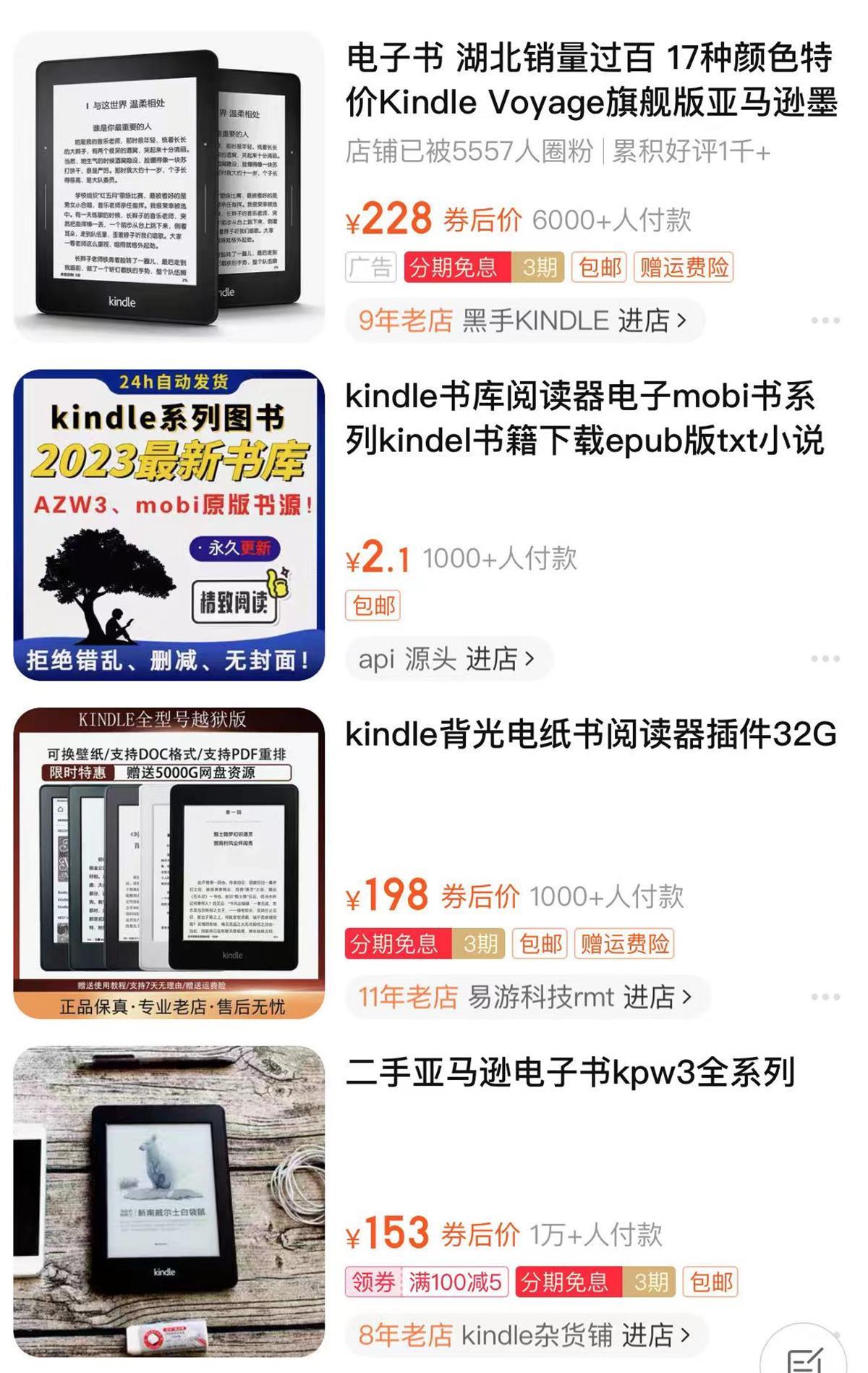Open more options for the Kindle Voyage listing
The image size is (868, 1373).
825,320
